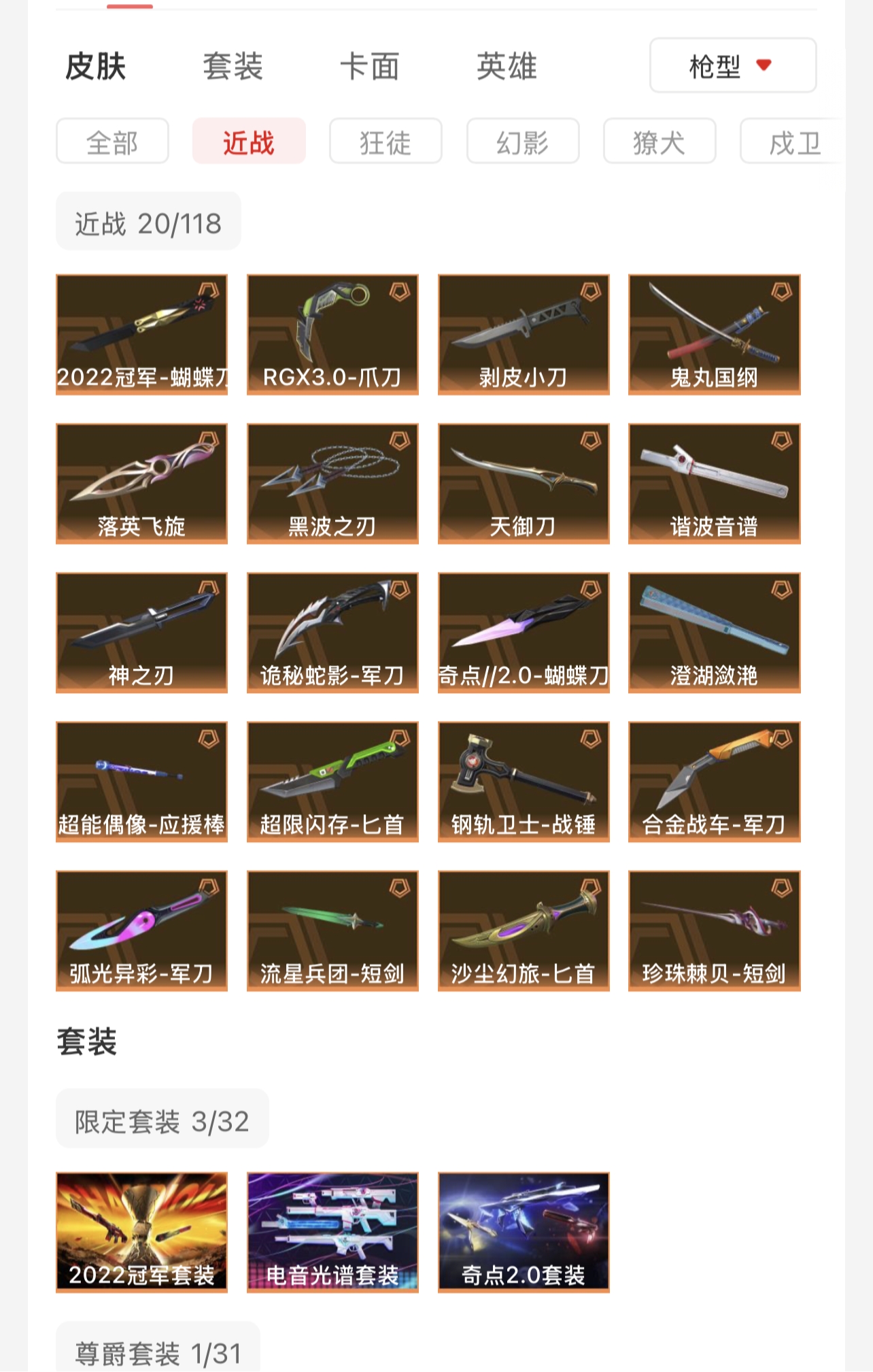Open the 2022冠军-蝴蝶刀 skin
The width and height of the screenshot is (873, 1372).
point(141,334)
